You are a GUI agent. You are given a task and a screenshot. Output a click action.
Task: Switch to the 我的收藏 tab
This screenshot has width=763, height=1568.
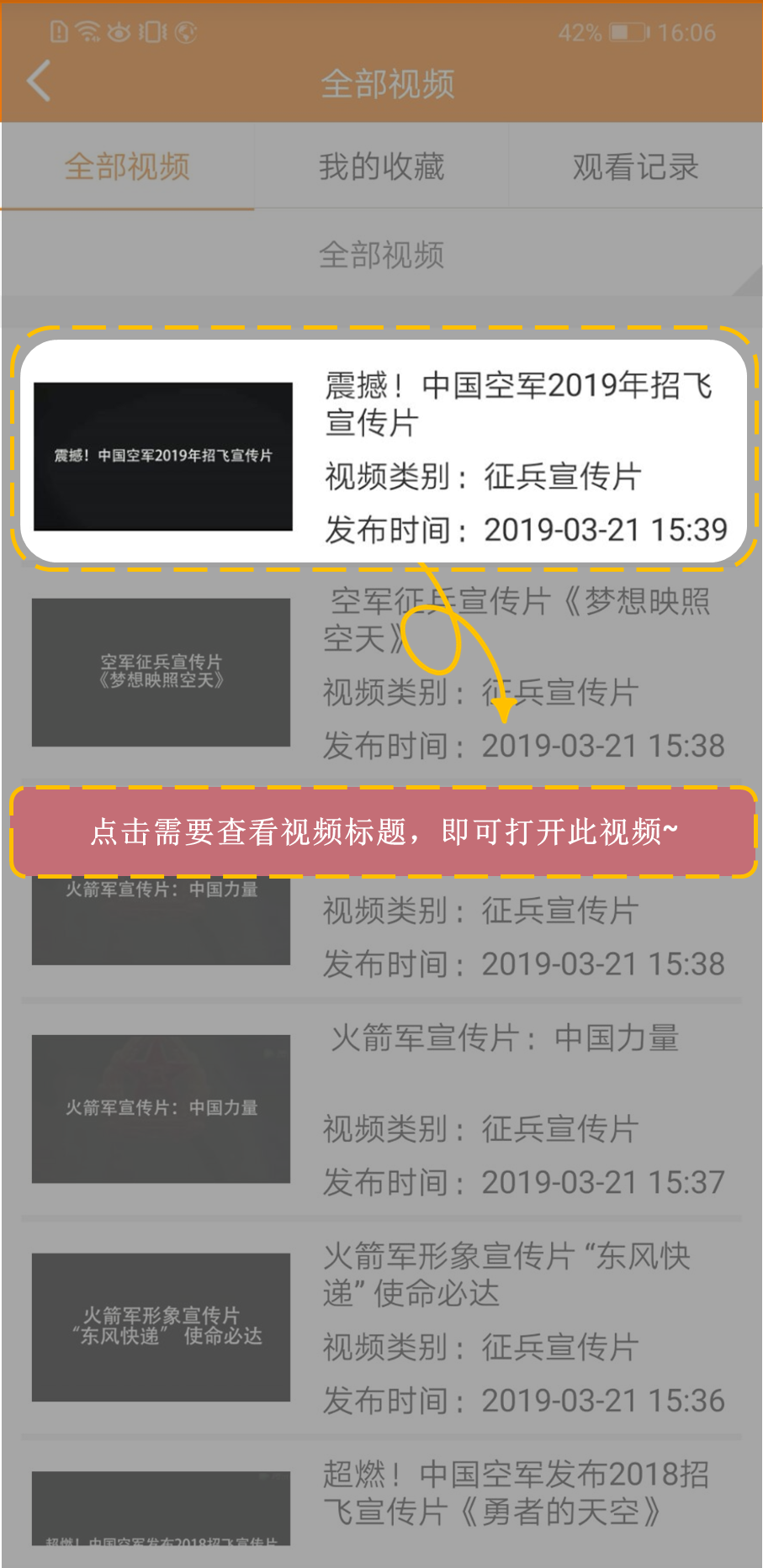pos(381,166)
